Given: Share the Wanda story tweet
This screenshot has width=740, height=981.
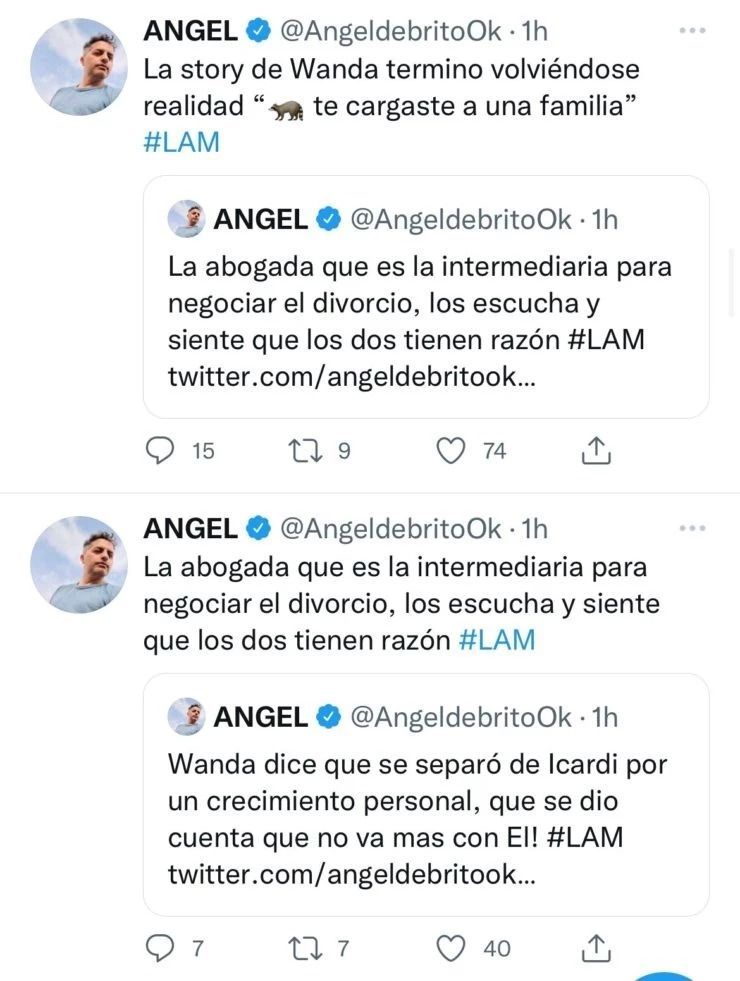Looking at the screenshot, I should point(596,451).
